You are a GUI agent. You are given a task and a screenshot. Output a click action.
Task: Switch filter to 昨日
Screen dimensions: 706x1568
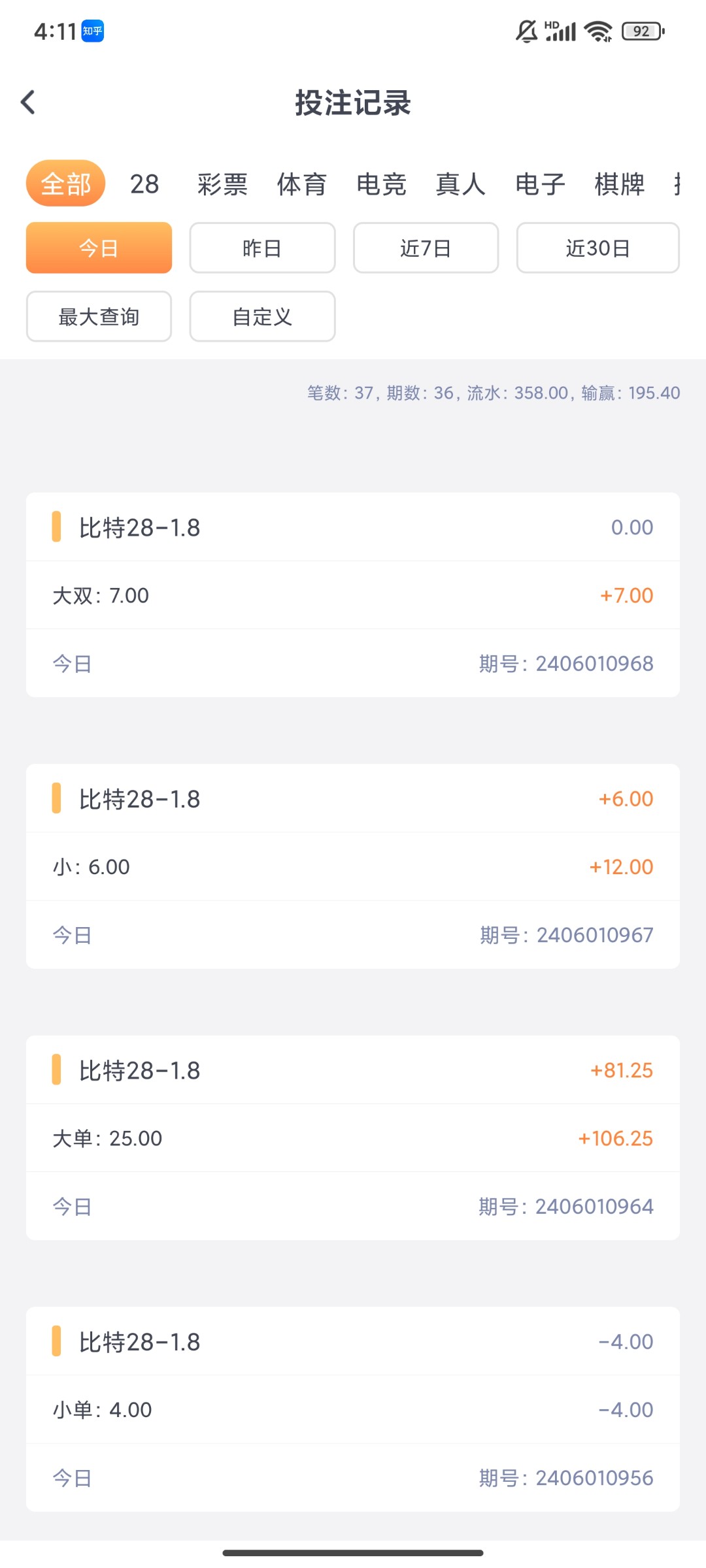point(262,248)
